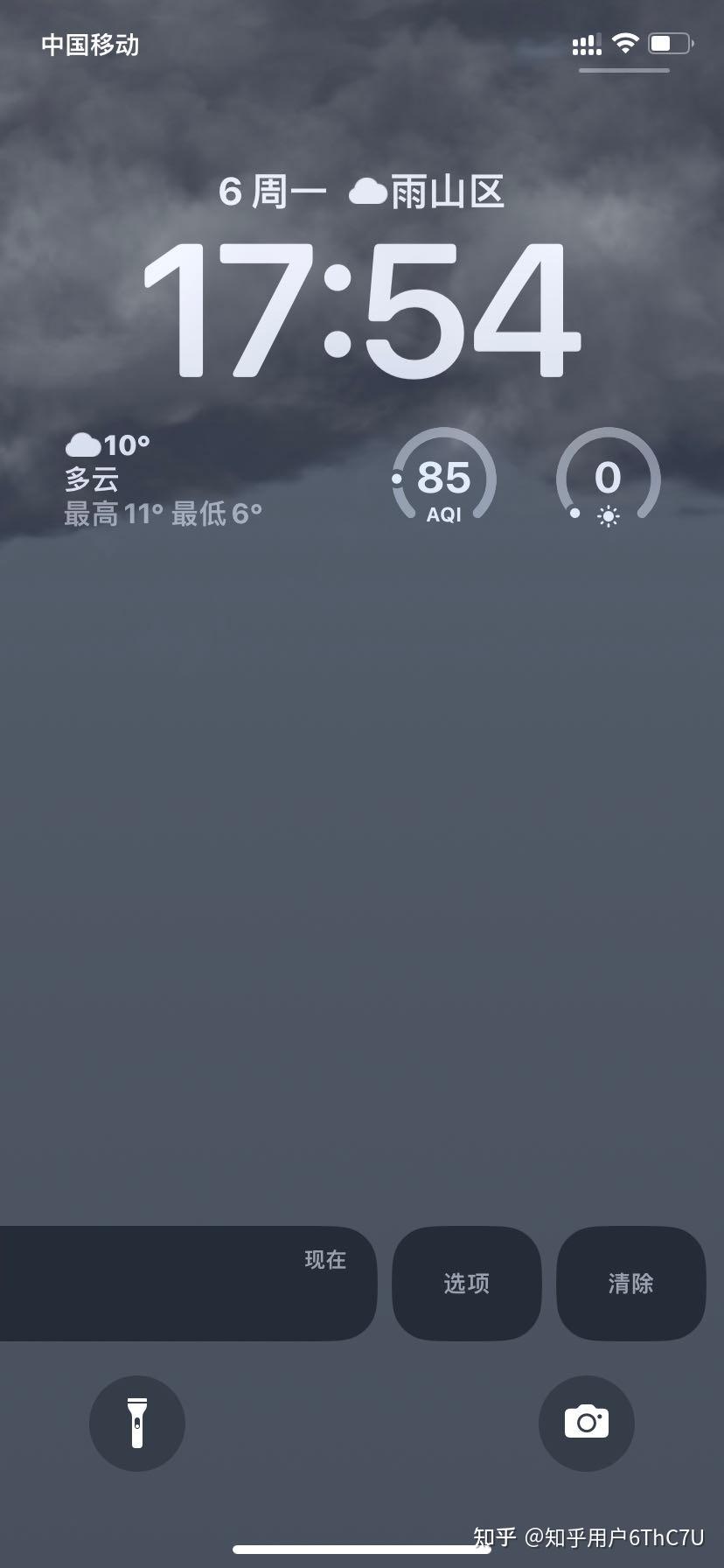Image resolution: width=724 pixels, height=1568 pixels.
Task: Open the 多云 weather widget
Action: 164,479
